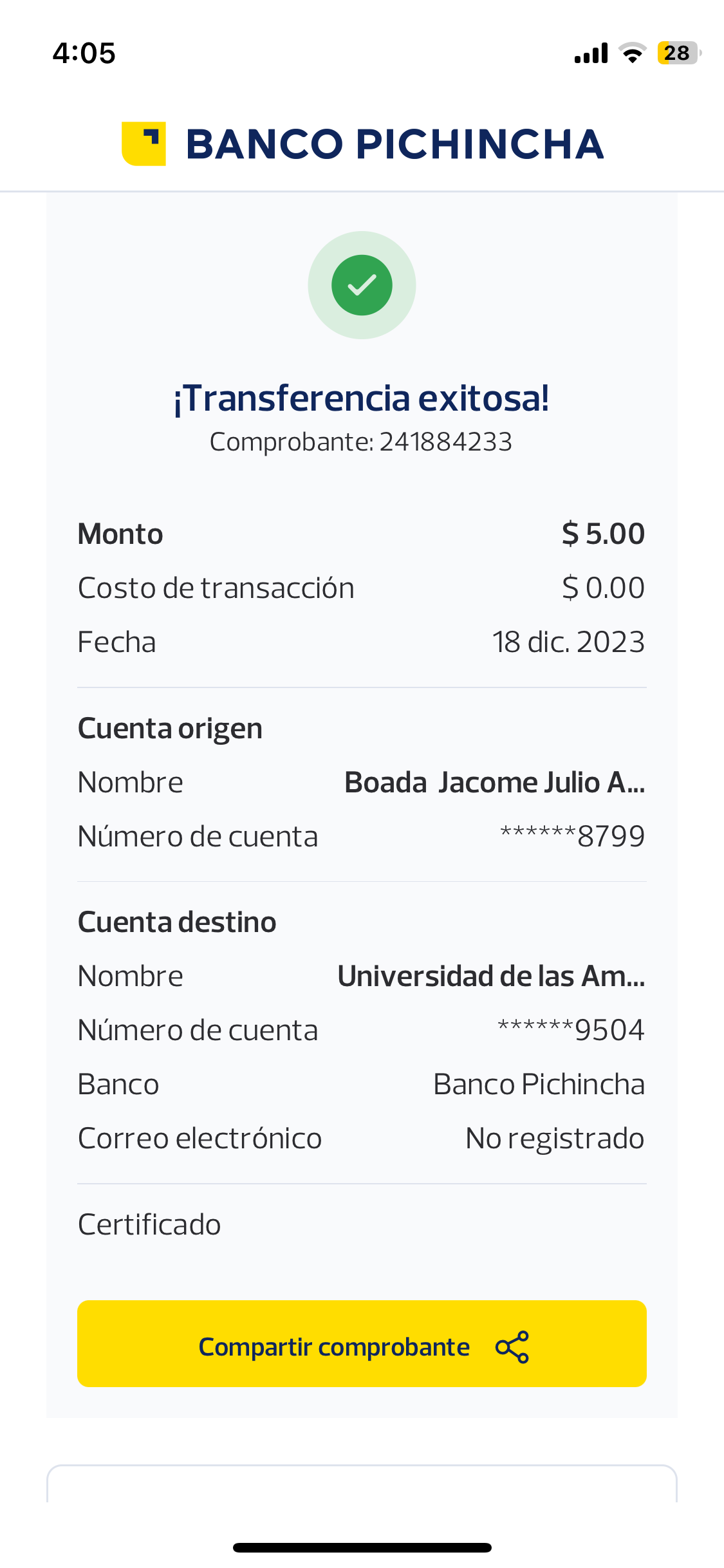Share the transfer receipt via Compartir comprobante
Viewport: 724px width, 1568px height.
(362, 1345)
